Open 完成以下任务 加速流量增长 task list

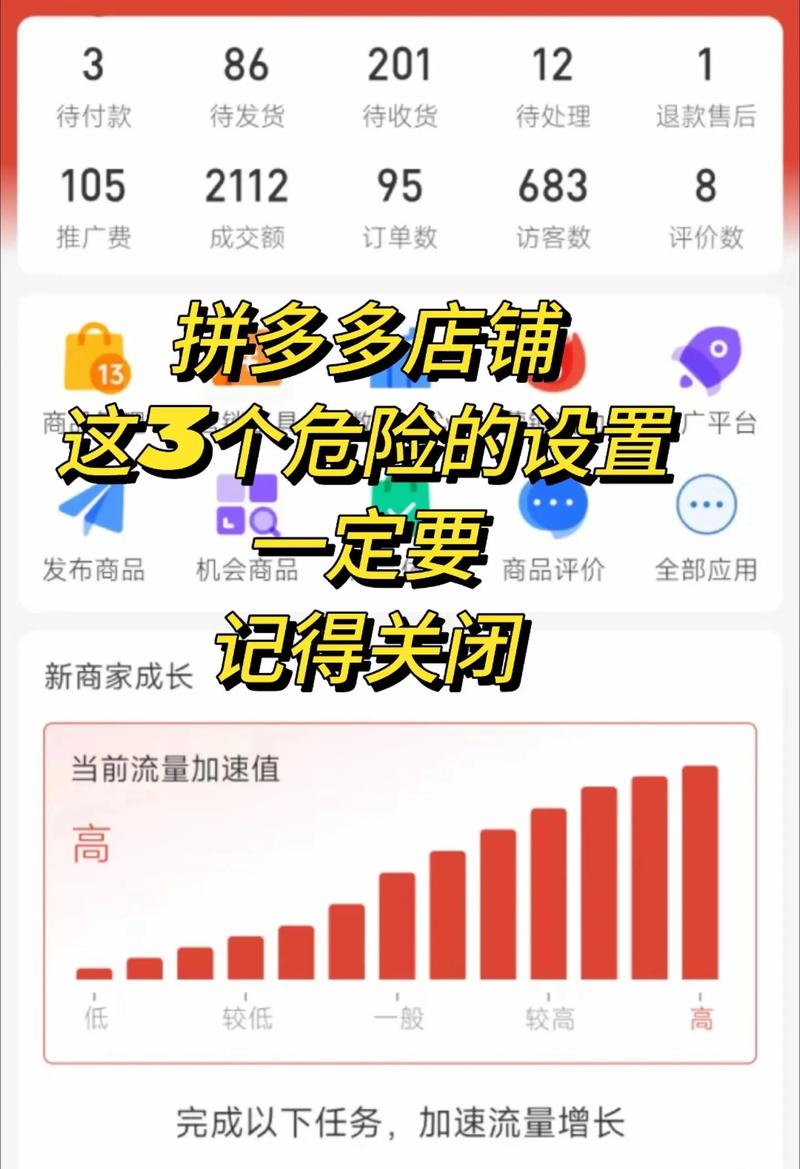click(x=400, y=1122)
